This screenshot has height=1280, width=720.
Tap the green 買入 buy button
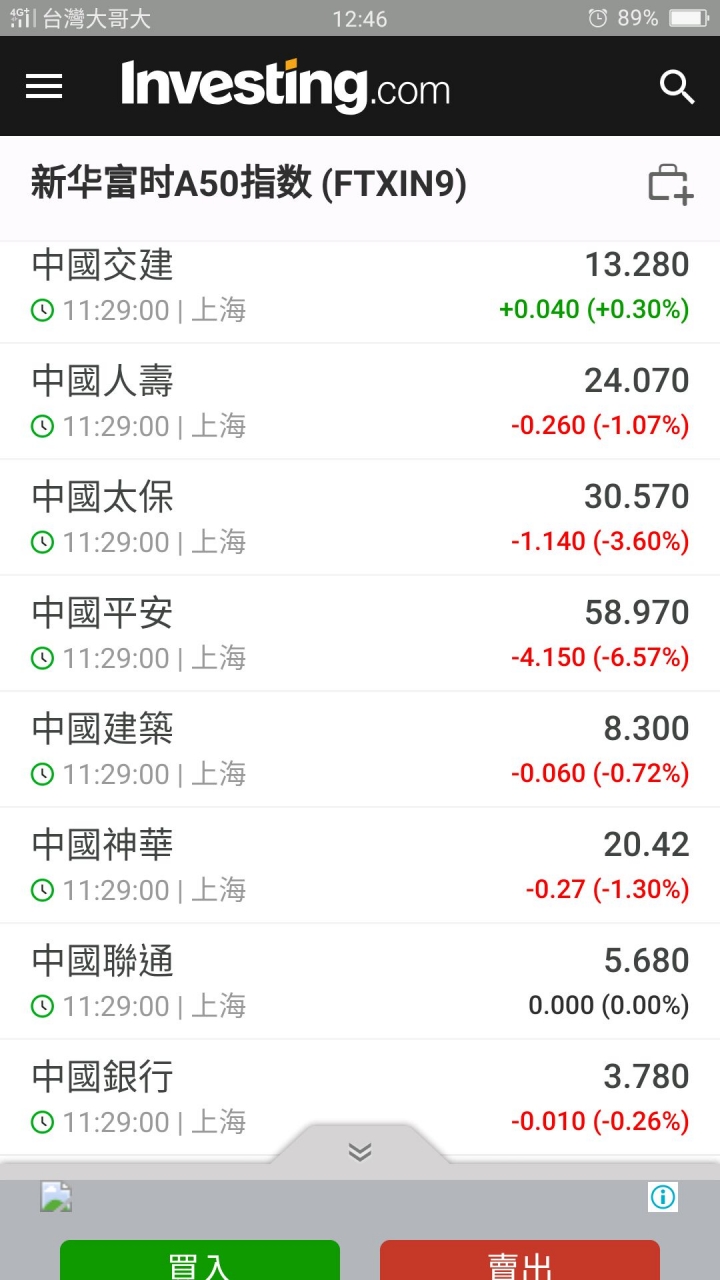click(x=200, y=1260)
